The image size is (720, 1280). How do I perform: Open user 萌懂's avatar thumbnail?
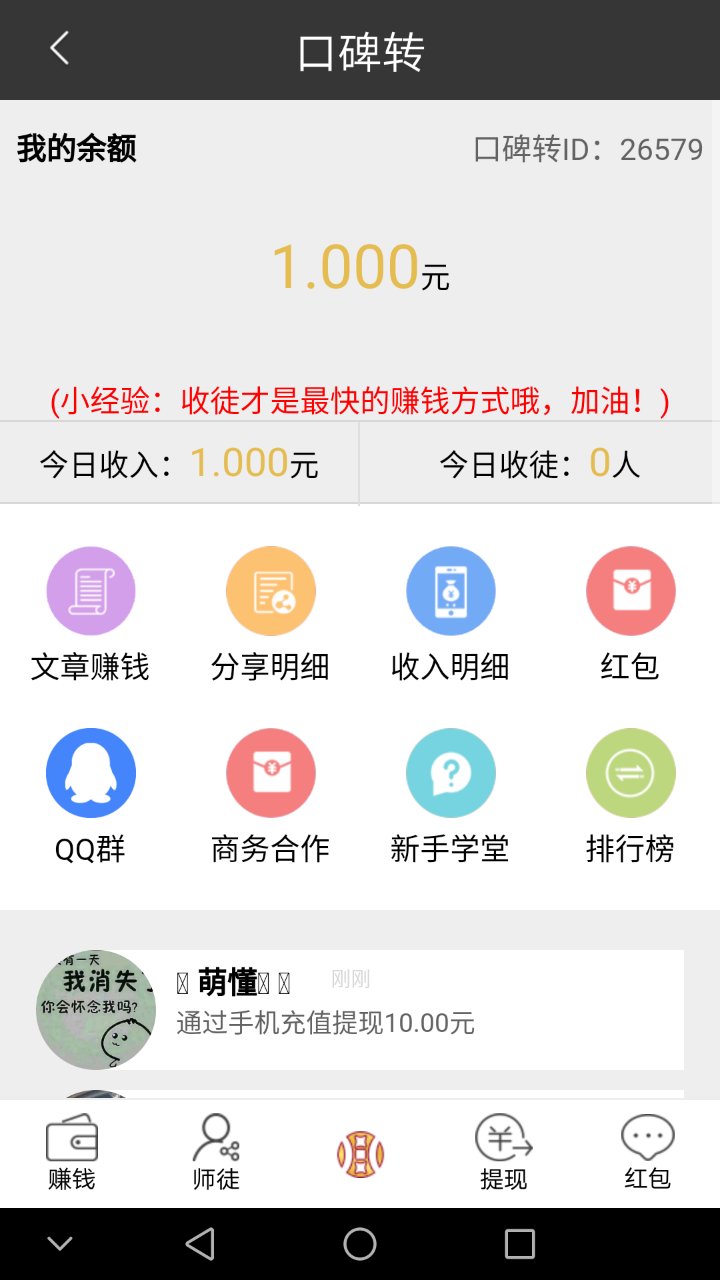point(95,1009)
